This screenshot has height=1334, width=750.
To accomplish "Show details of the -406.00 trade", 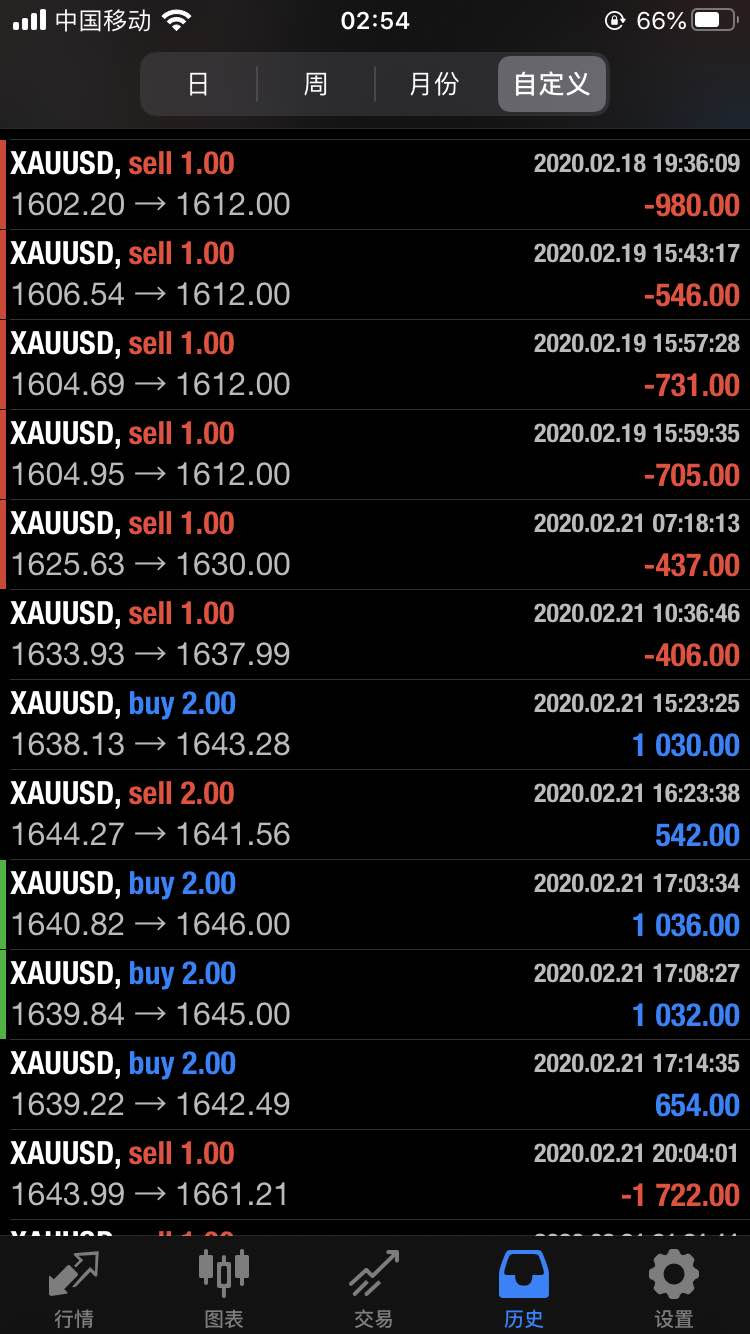I will [x=375, y=635].
